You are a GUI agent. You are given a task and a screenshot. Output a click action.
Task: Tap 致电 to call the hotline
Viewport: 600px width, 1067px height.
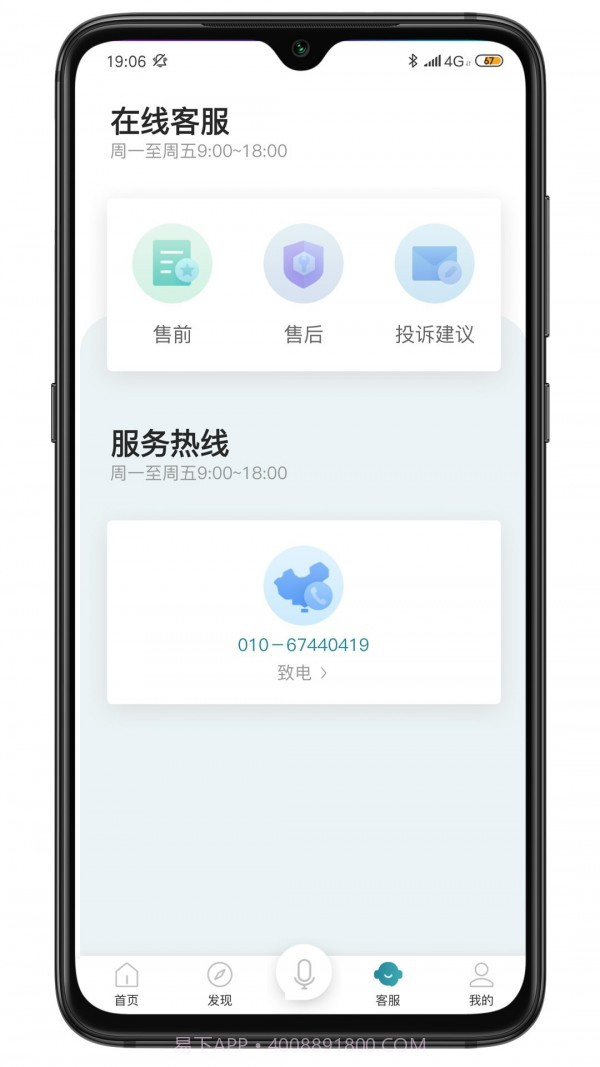click(302, 673)
